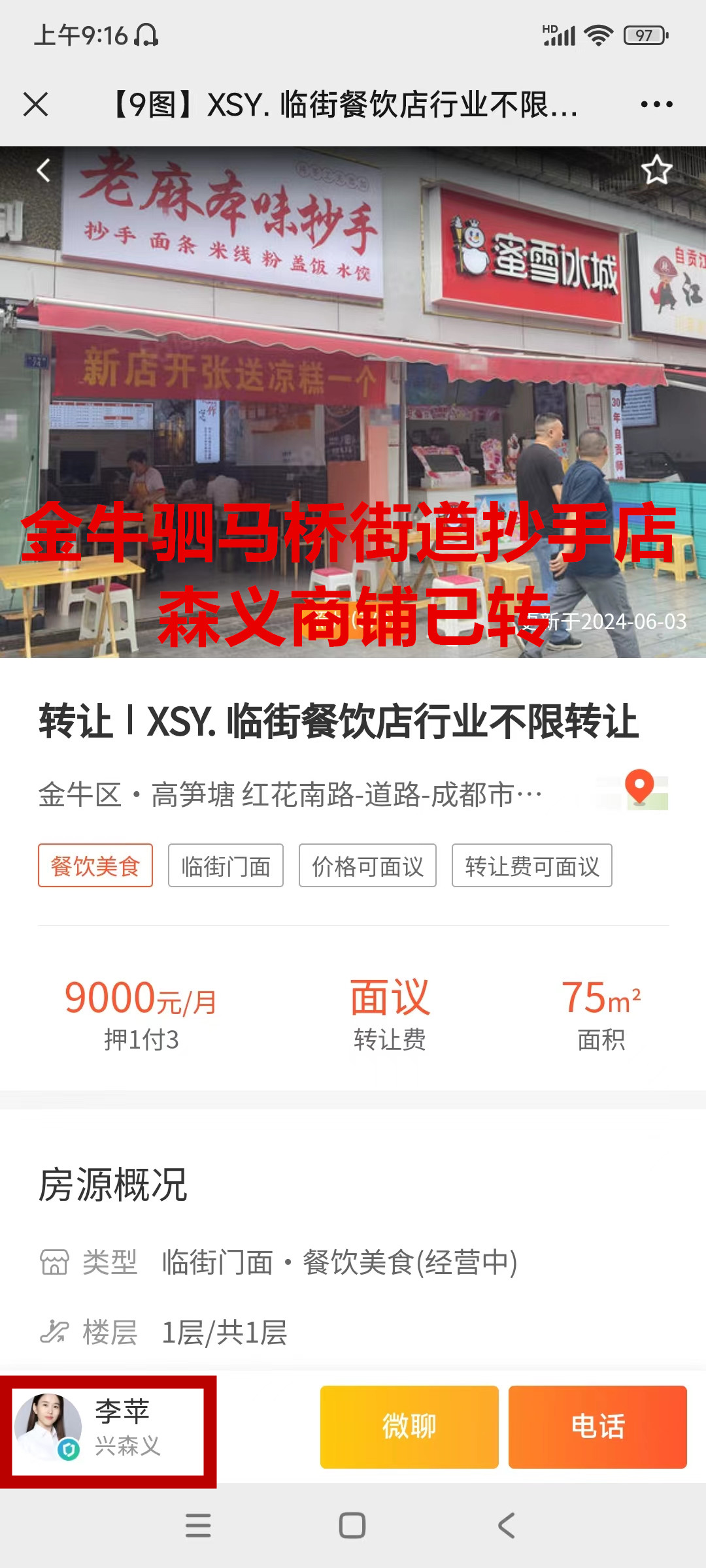This screenshot has height=1568, width=706.
Task: Select the 餐饮美食 tag
Action: (x=95, y=866)
